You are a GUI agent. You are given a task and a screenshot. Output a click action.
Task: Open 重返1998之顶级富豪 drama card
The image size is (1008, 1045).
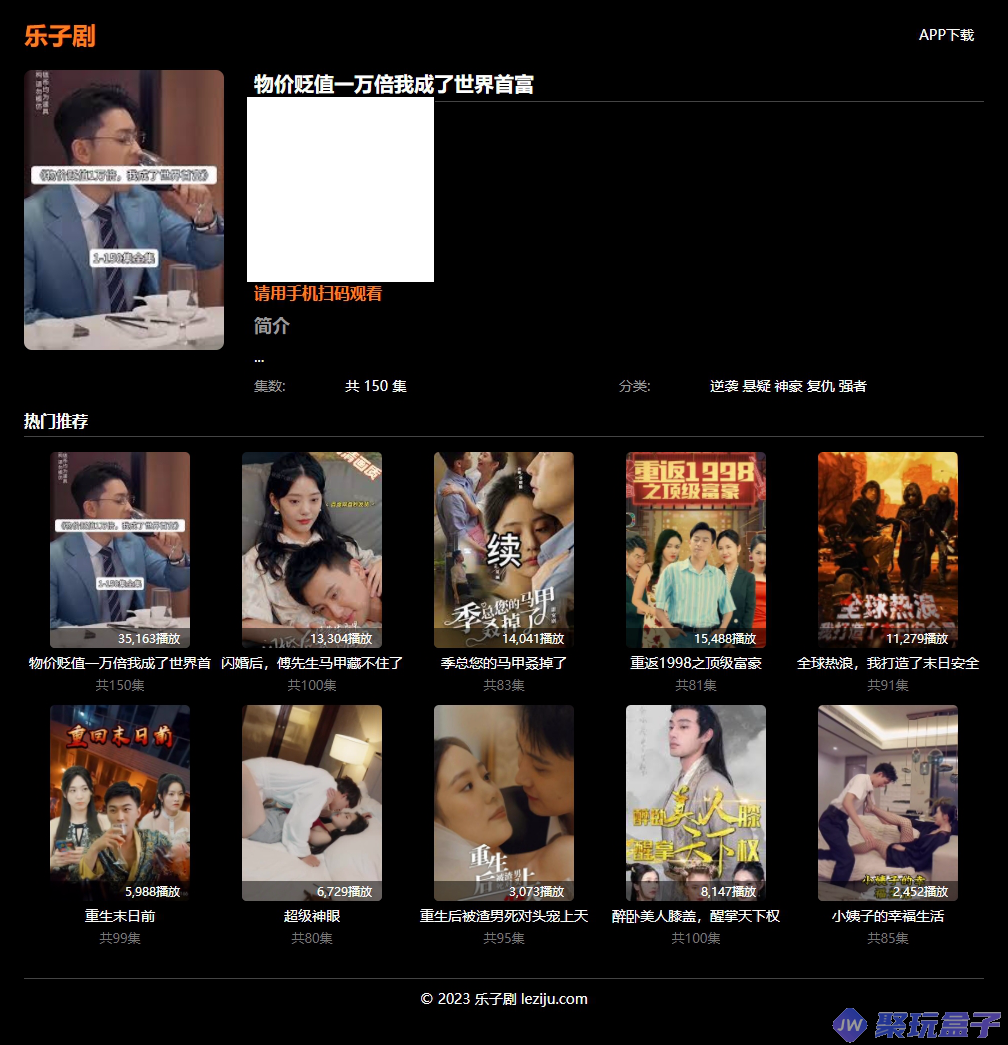point(696,550)
